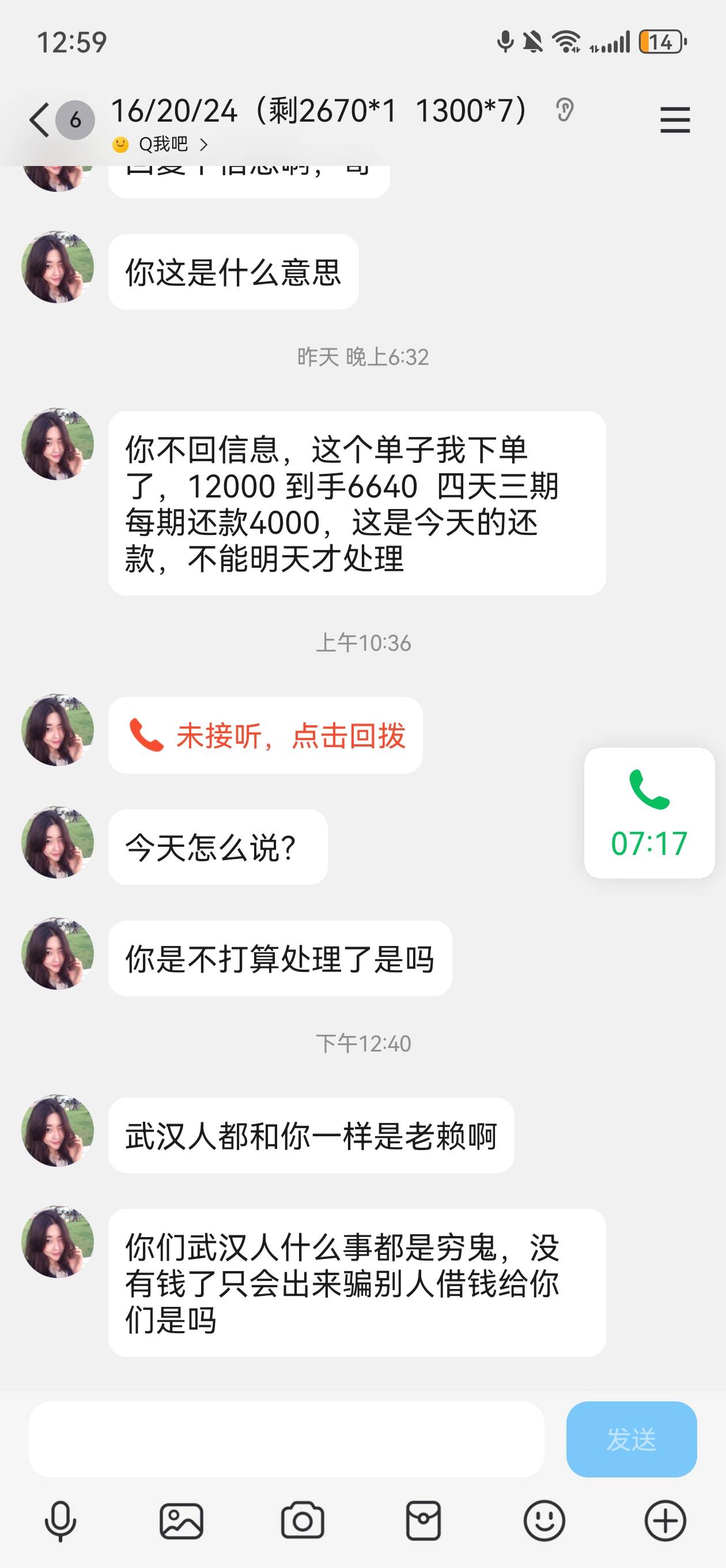
Task: Open the chat menu with three lines
Action: 675,120
